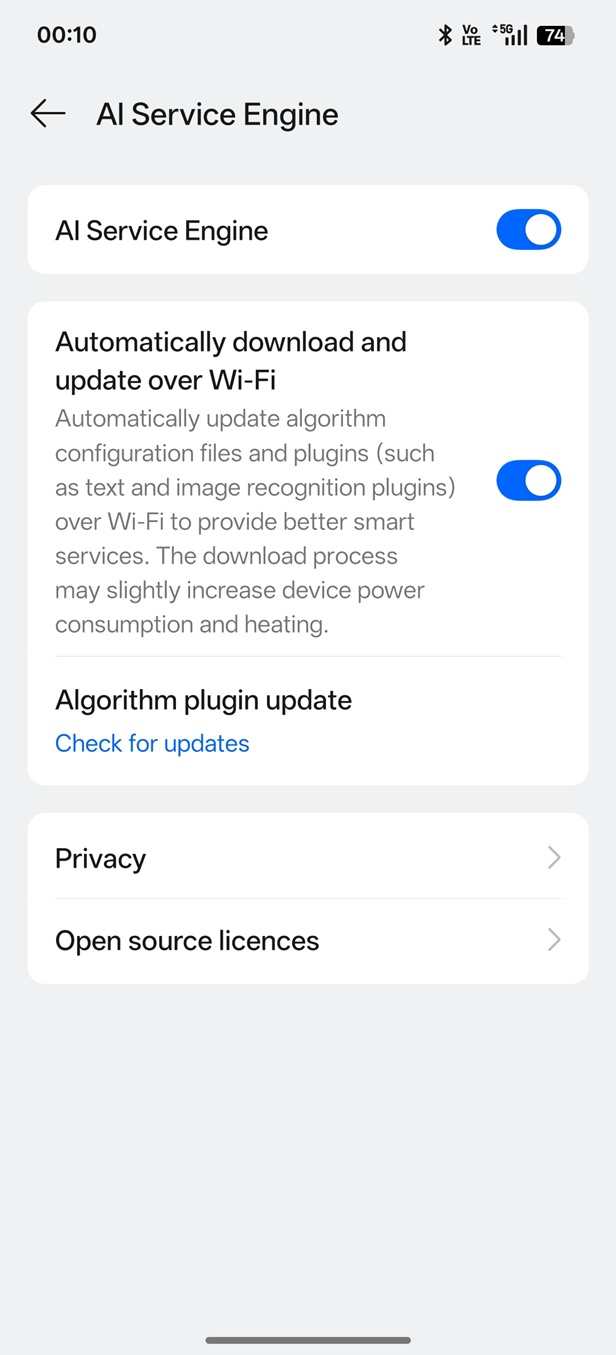View Open source licences
This screenshot has width=616, height=1355.
click(x=307, y=941)
